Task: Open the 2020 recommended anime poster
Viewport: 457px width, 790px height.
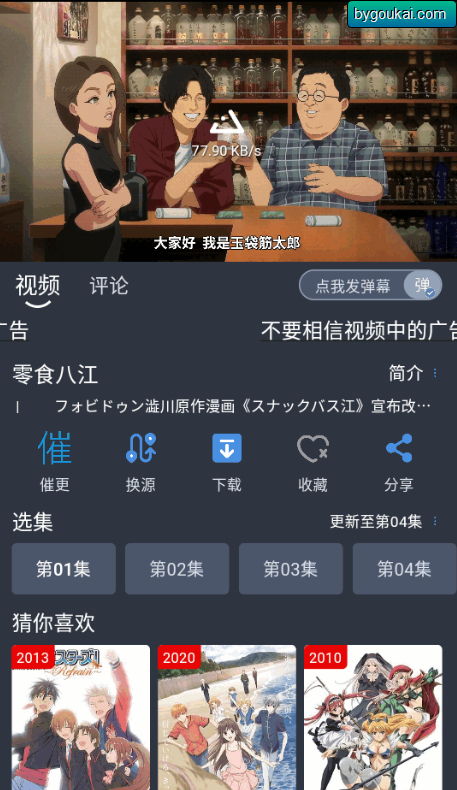Action: [x=227, y=717]
